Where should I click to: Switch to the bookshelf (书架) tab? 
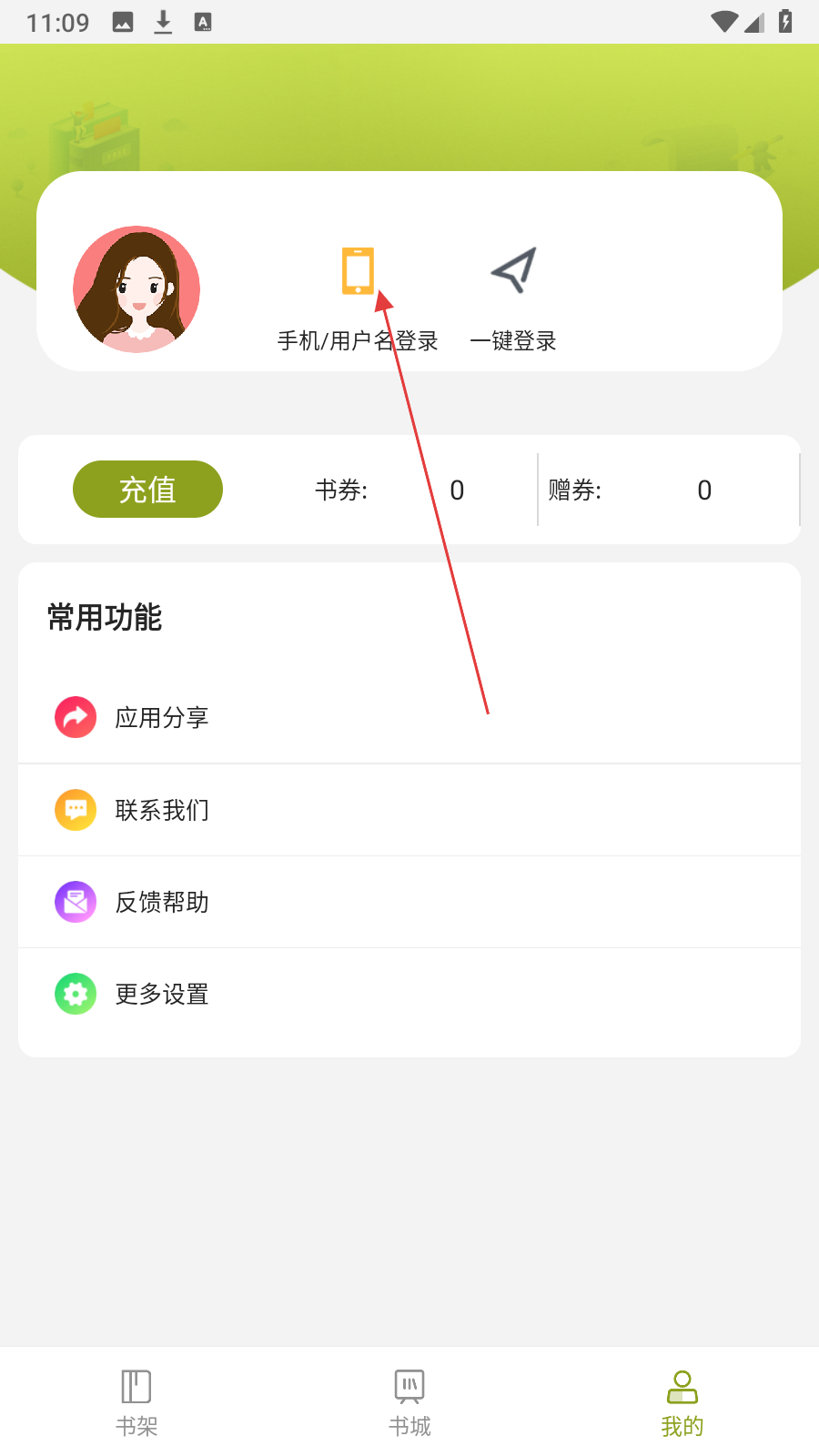click(x=136, y=1402)
